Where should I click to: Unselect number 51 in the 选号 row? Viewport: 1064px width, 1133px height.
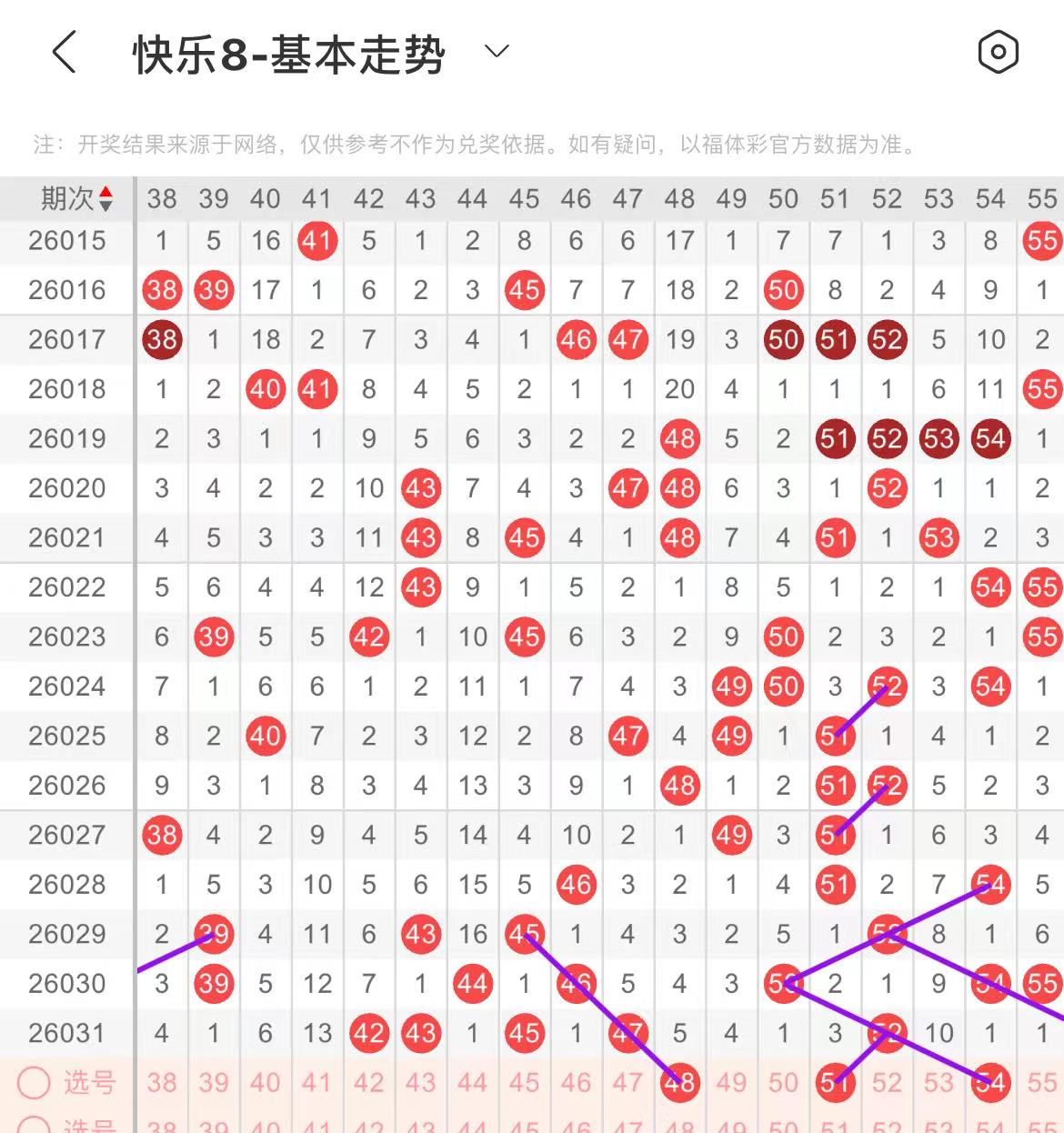click(x=835, y=1082)
